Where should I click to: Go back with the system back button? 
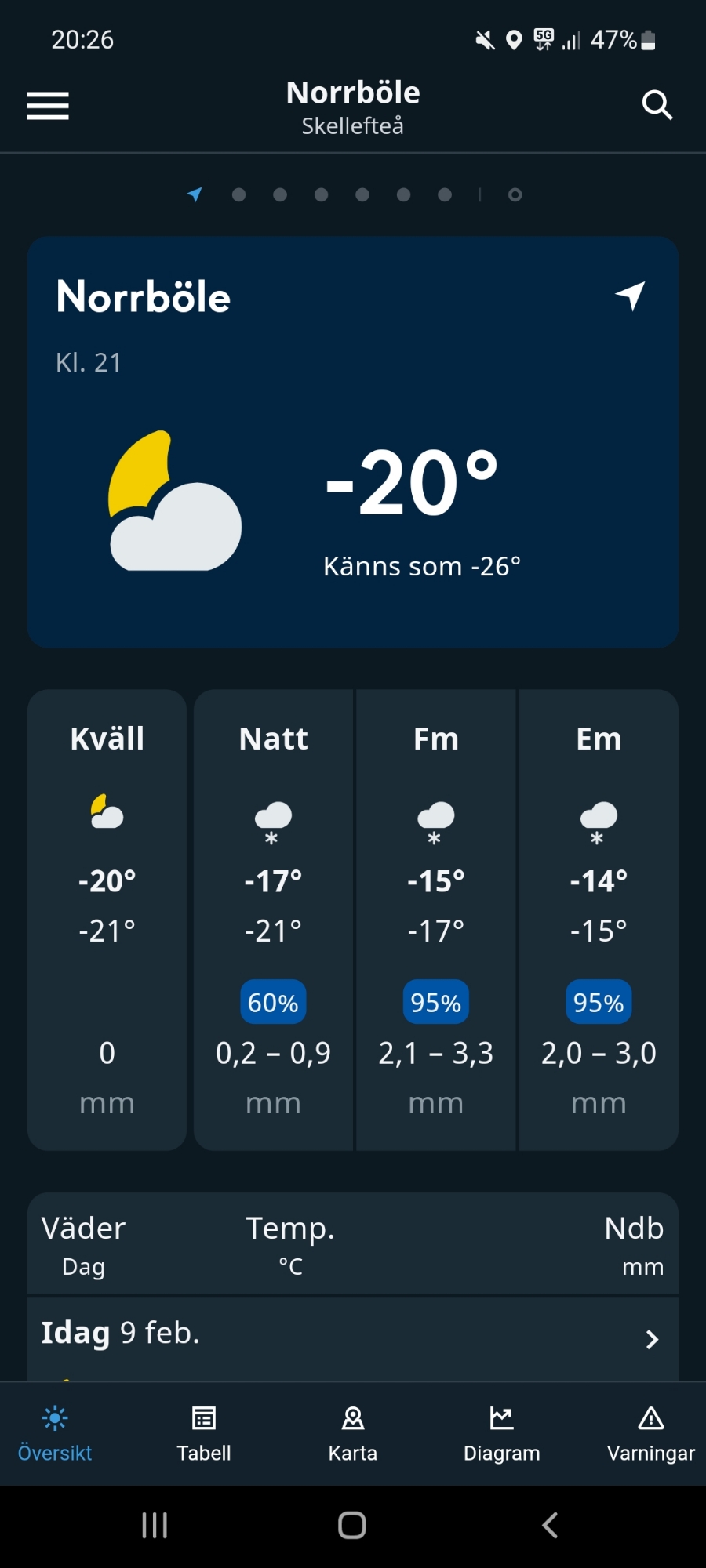[550, 1525]
